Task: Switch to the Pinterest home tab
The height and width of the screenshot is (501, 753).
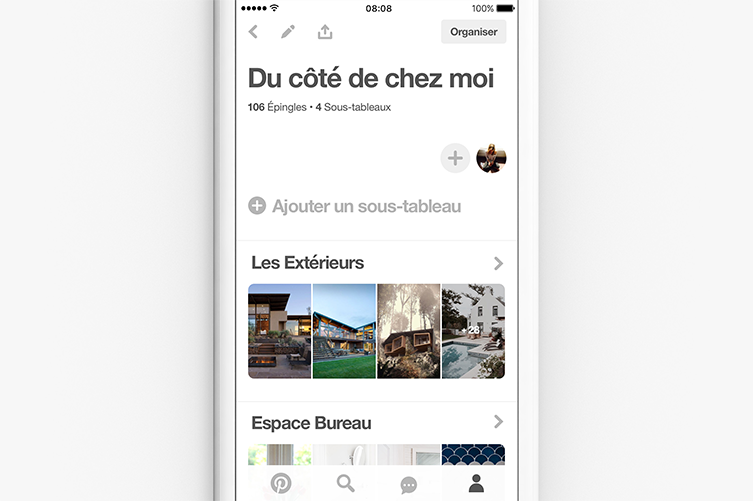Action: [281, 484]
